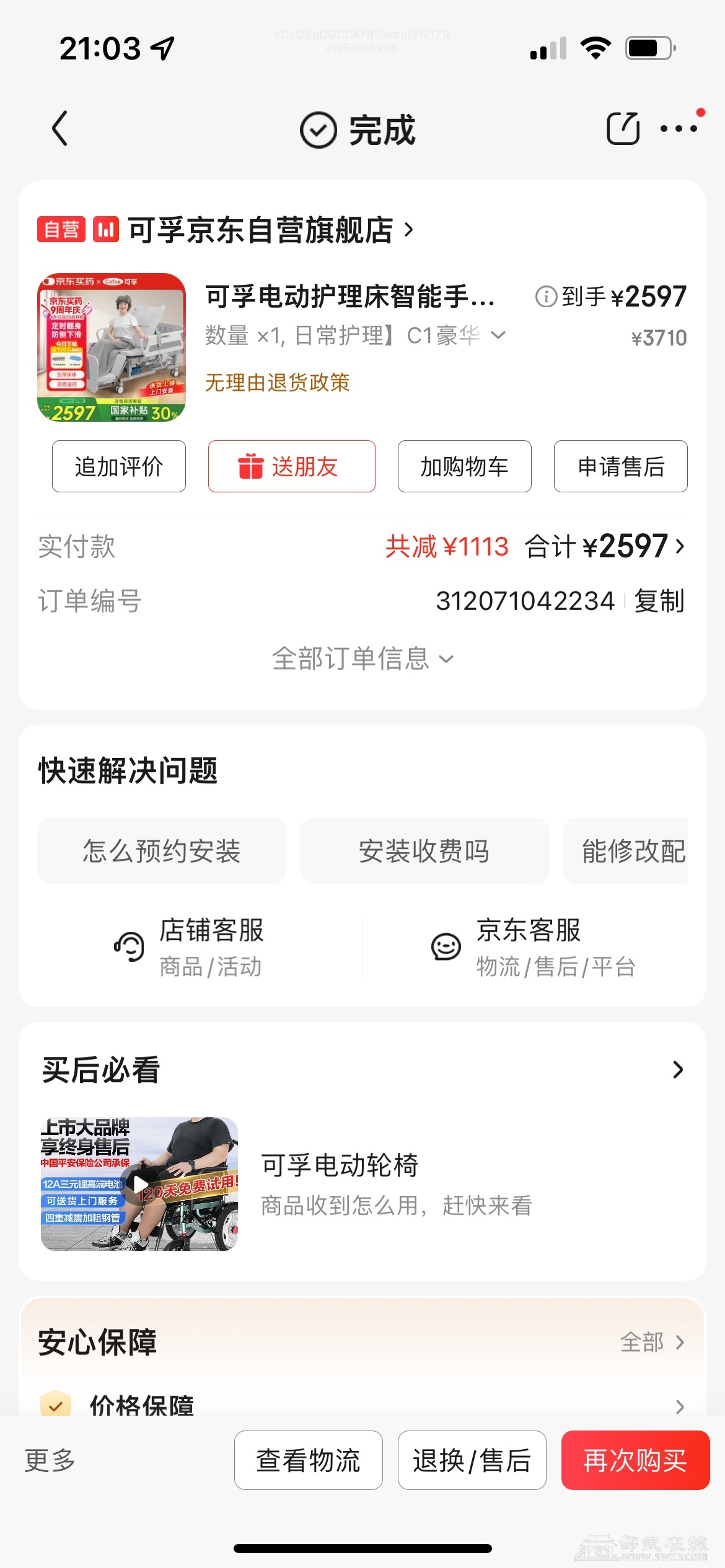The height and width of the screenshot is (1568, 725).
Task: Add item again via 加购物车
Action: coord(464,466)
